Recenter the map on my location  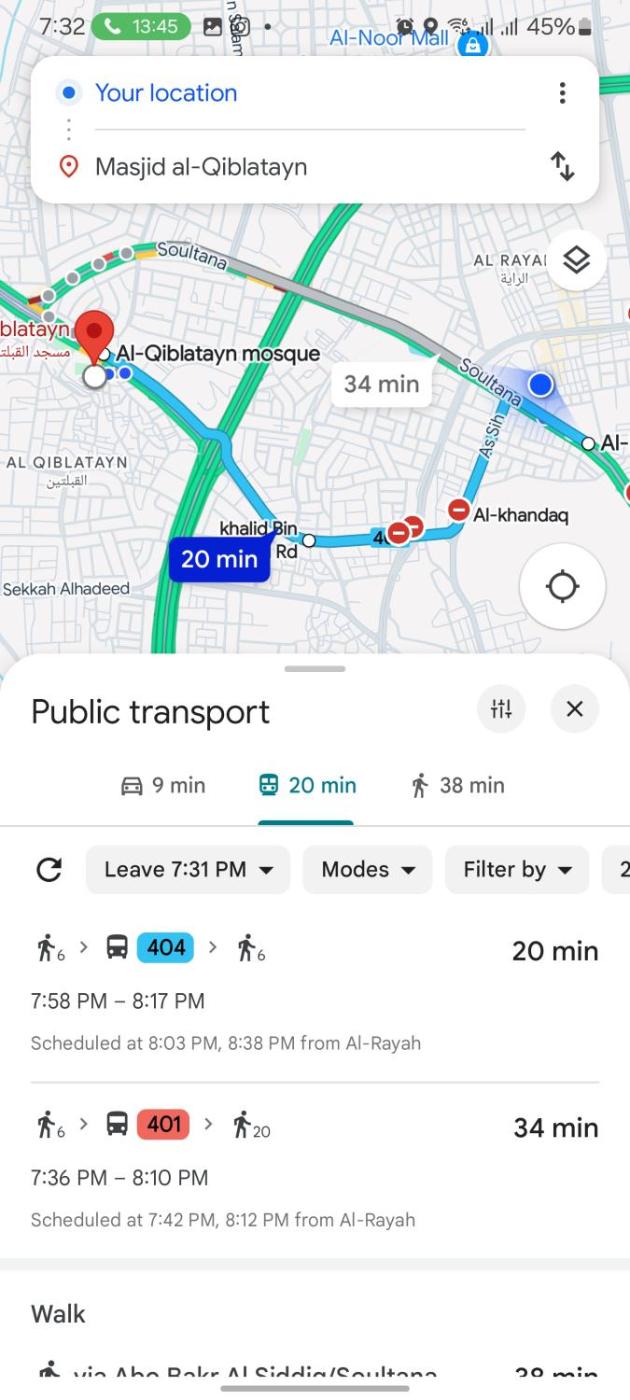click(562, 587)
